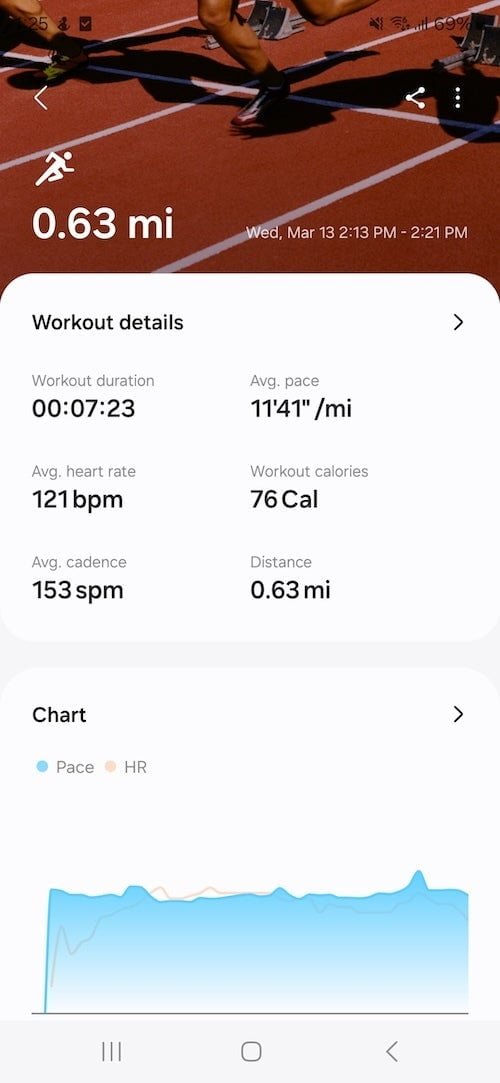
Task: Tap the system home button
Action: [x=251, y=1051]
